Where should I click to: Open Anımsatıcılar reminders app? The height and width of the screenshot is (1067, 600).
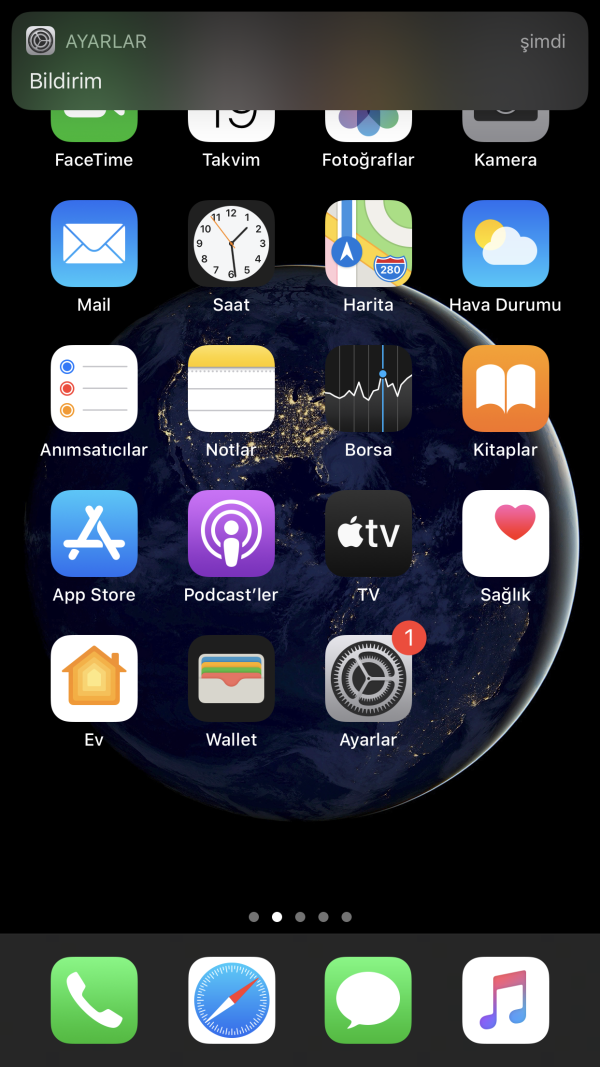click(94, 389)
